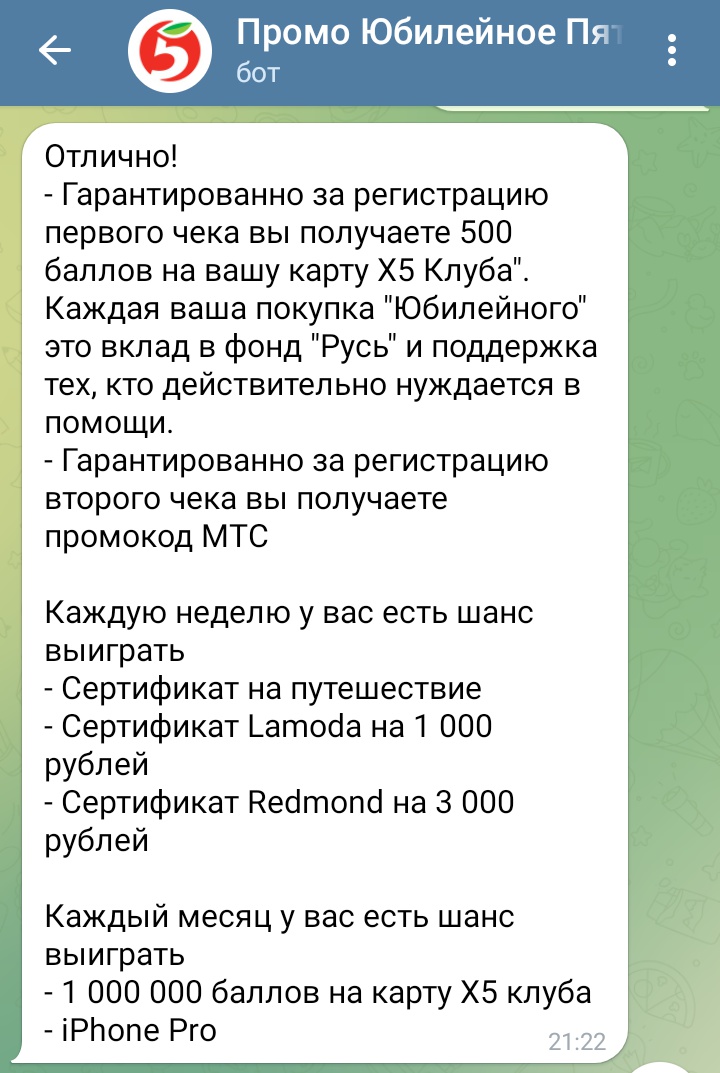Screen dimensions: 720x1073
Task: Go back to the chat list
Action: 54,51
